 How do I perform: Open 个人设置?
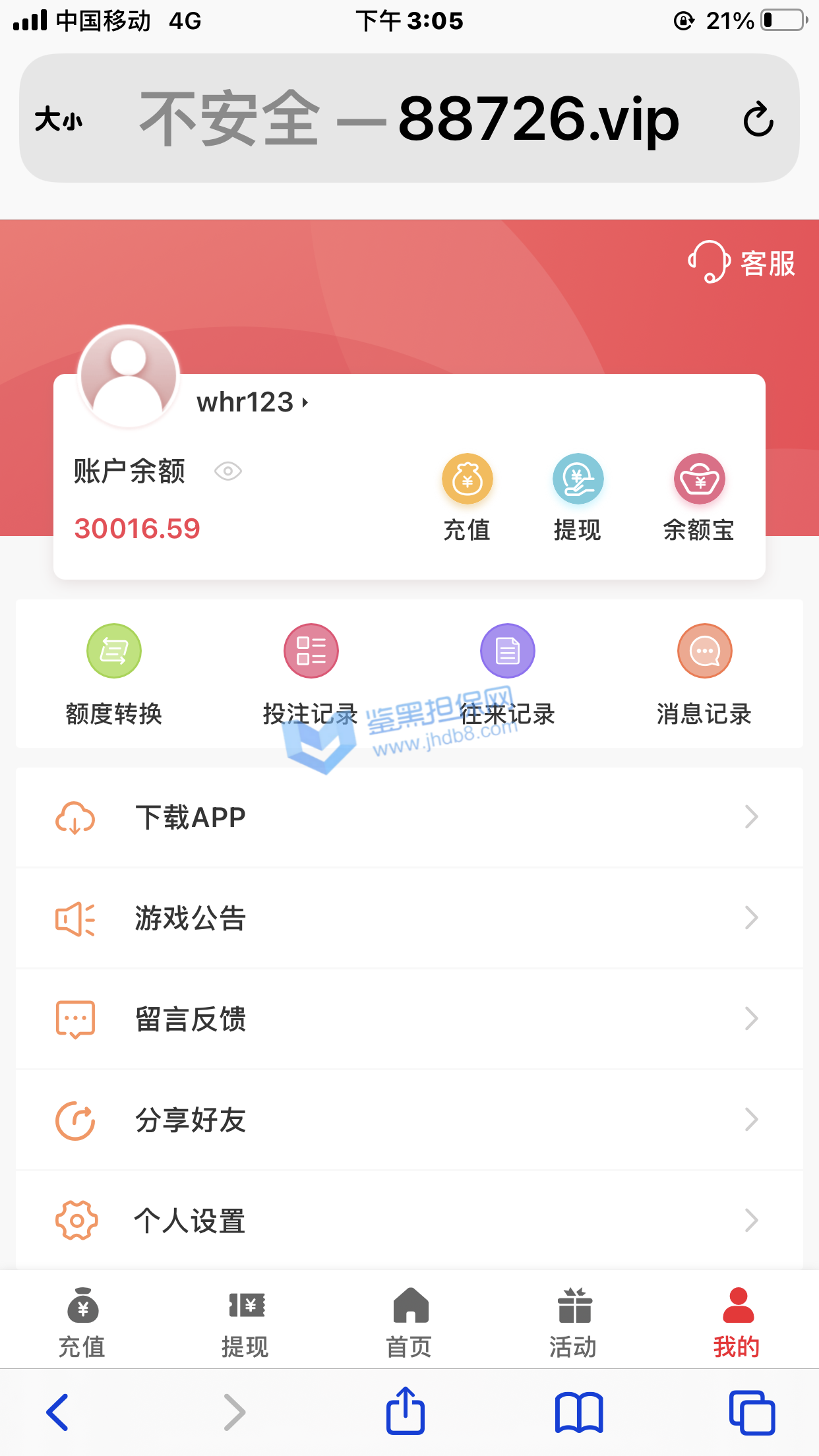[409, 1221]
